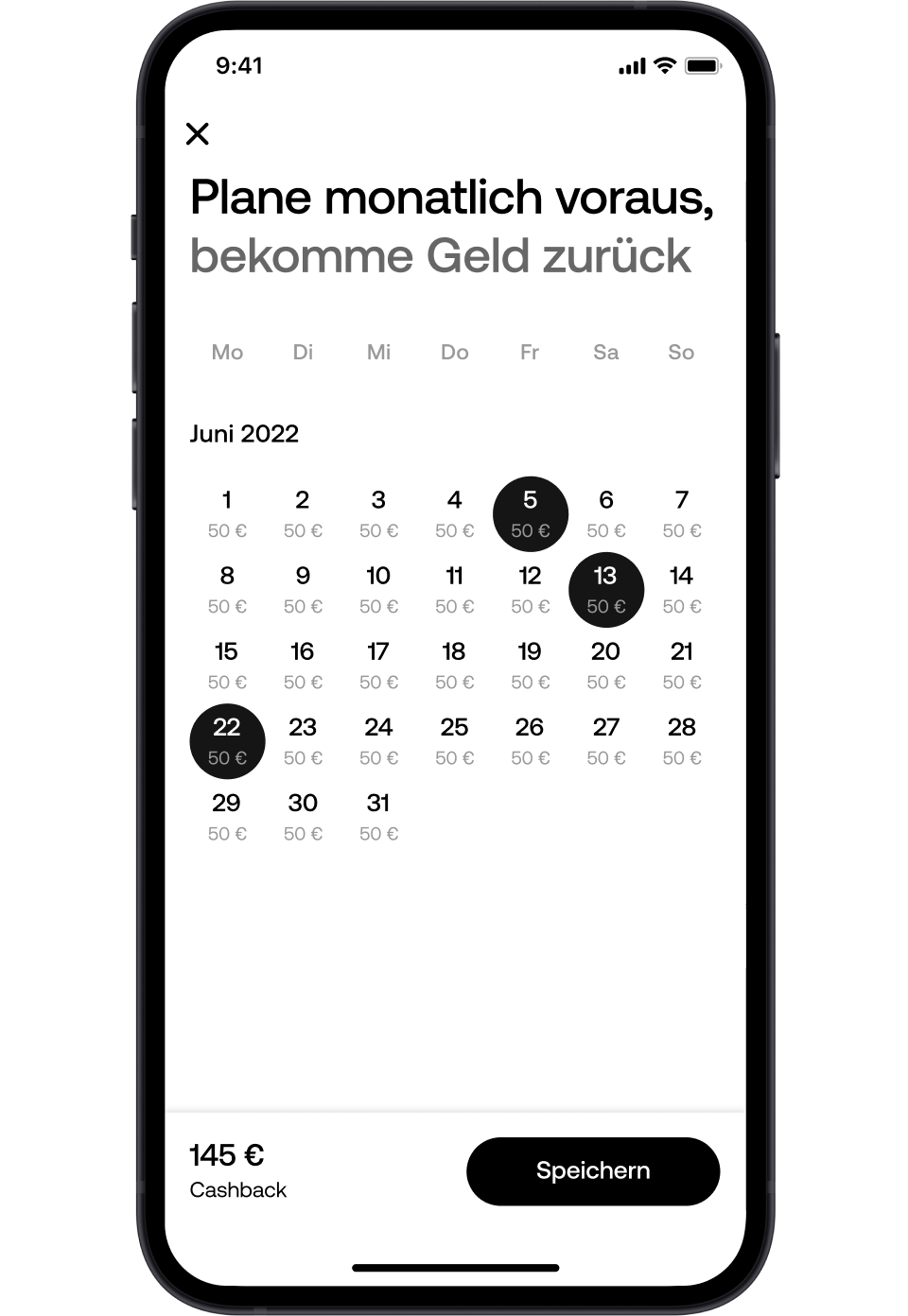Pick day 24 in the calendar
Image resolution: width=908 pixels, height=1316 pixels.
[x=378, y=740]
